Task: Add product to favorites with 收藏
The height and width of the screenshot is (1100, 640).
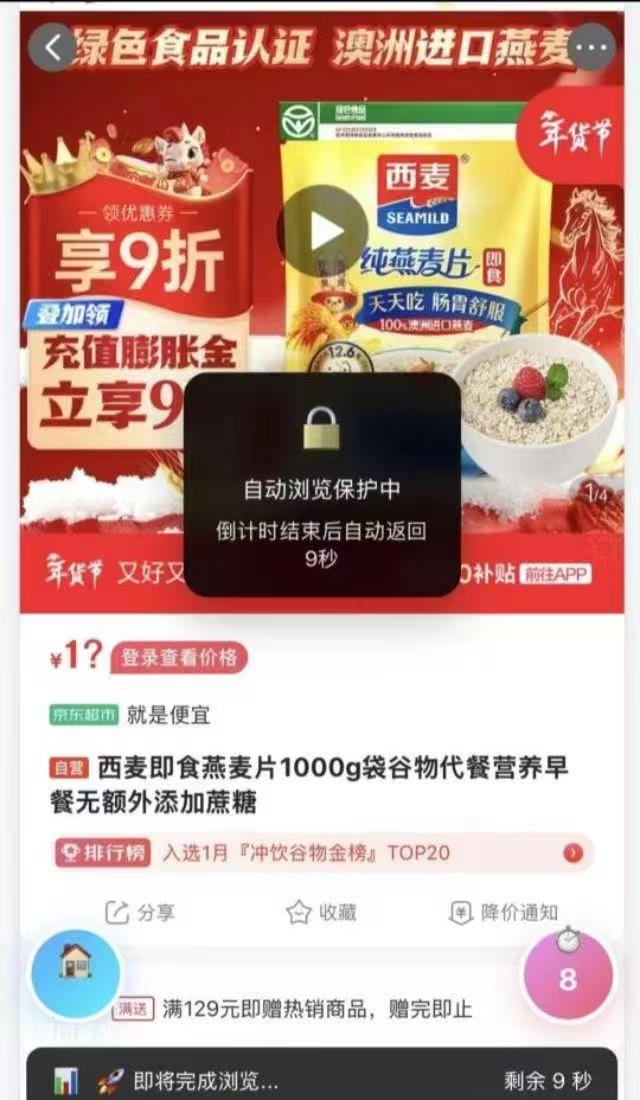Action: pyautogui.click(x=322, y=912)
